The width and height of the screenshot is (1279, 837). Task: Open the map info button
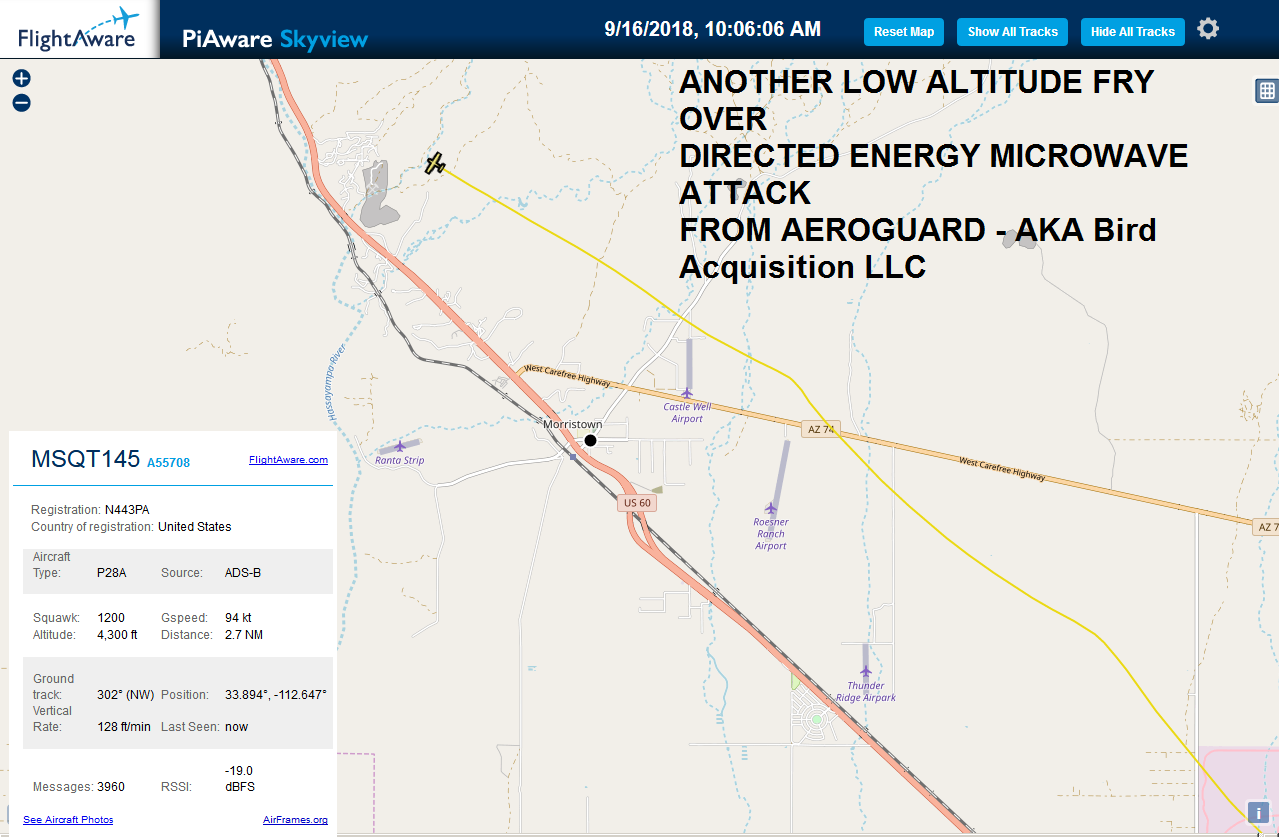[1259, 813]
